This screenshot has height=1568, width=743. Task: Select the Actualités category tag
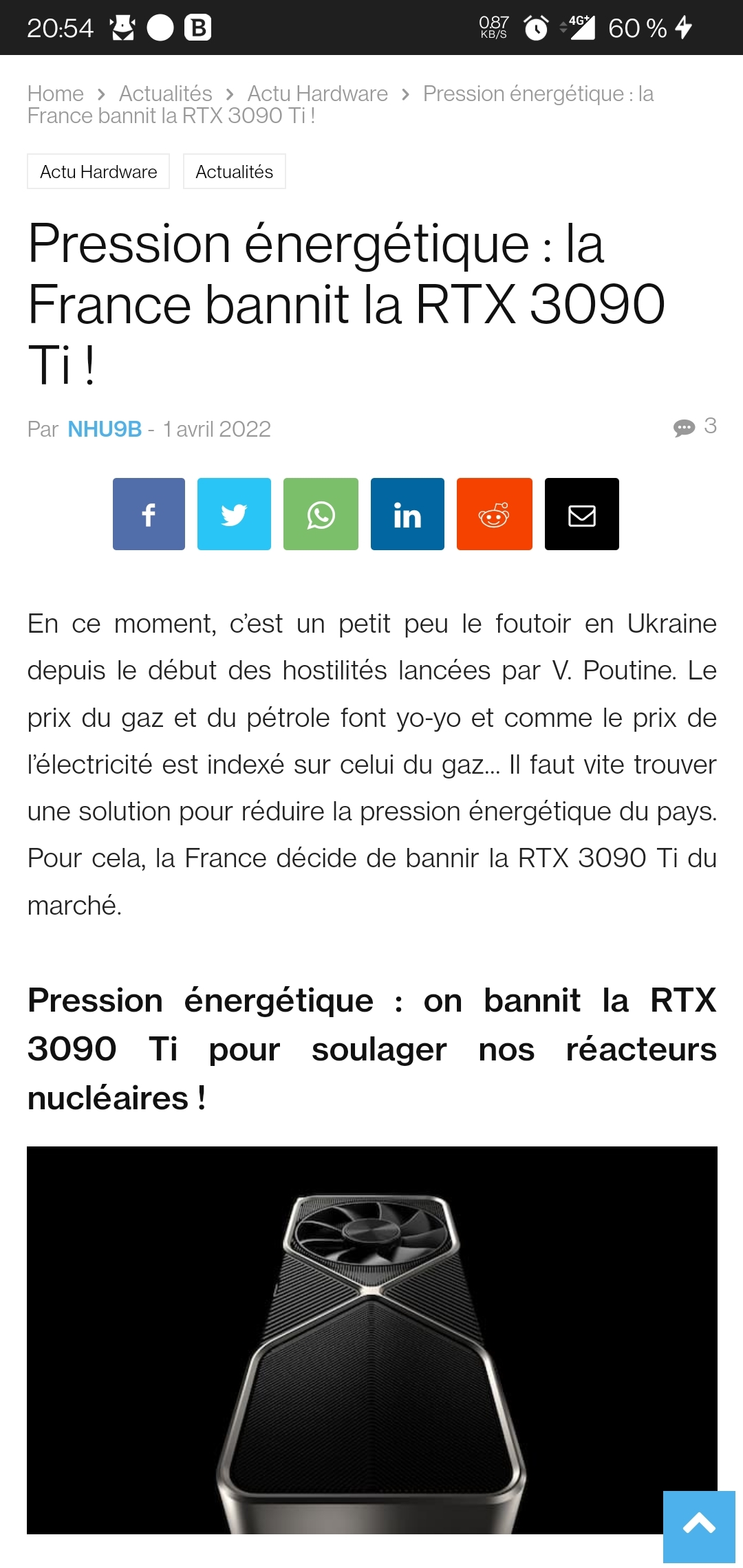[x=234, y=172]
